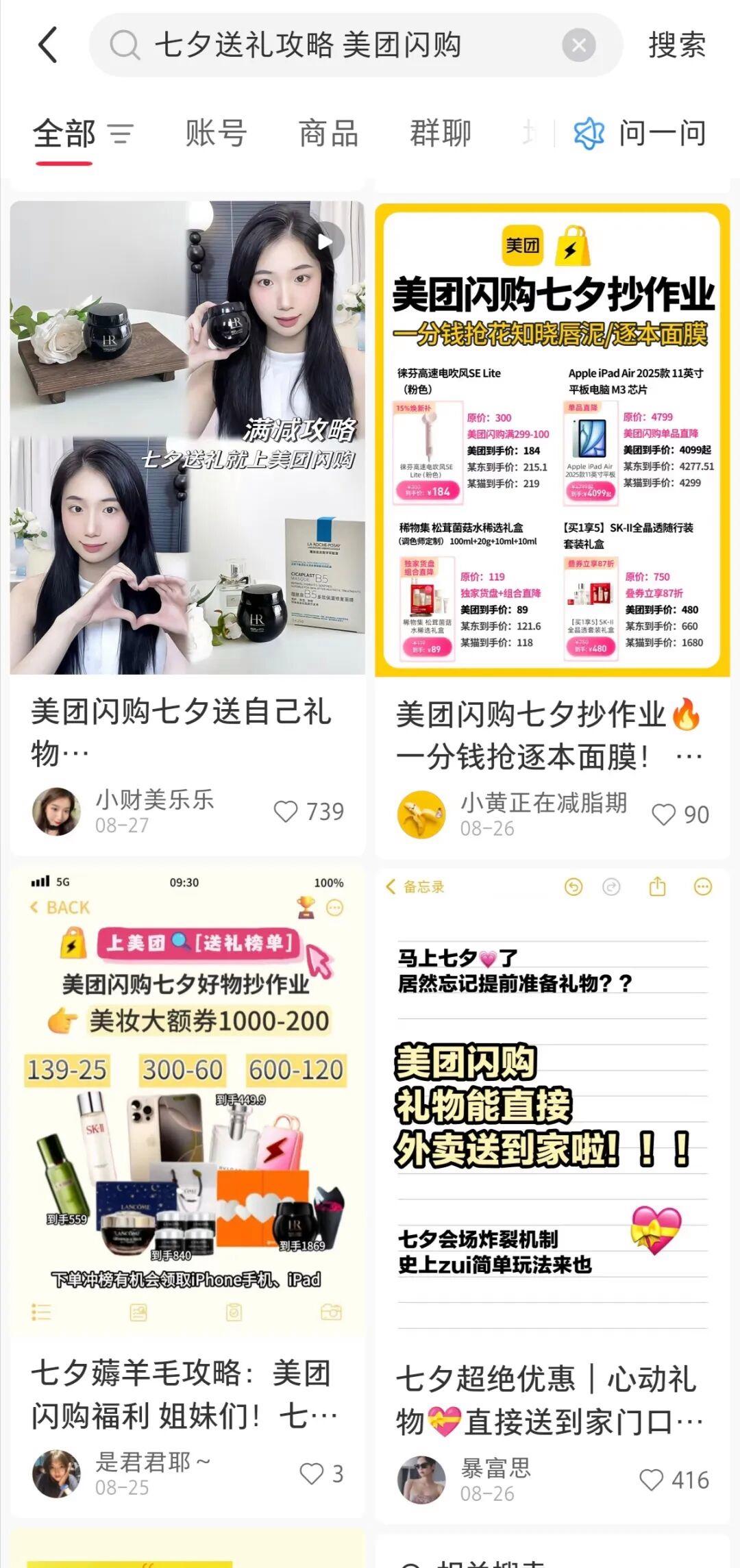
Task: Open the 美团闪购七夕抄作业 post
Action: click(x=552, y=438)
